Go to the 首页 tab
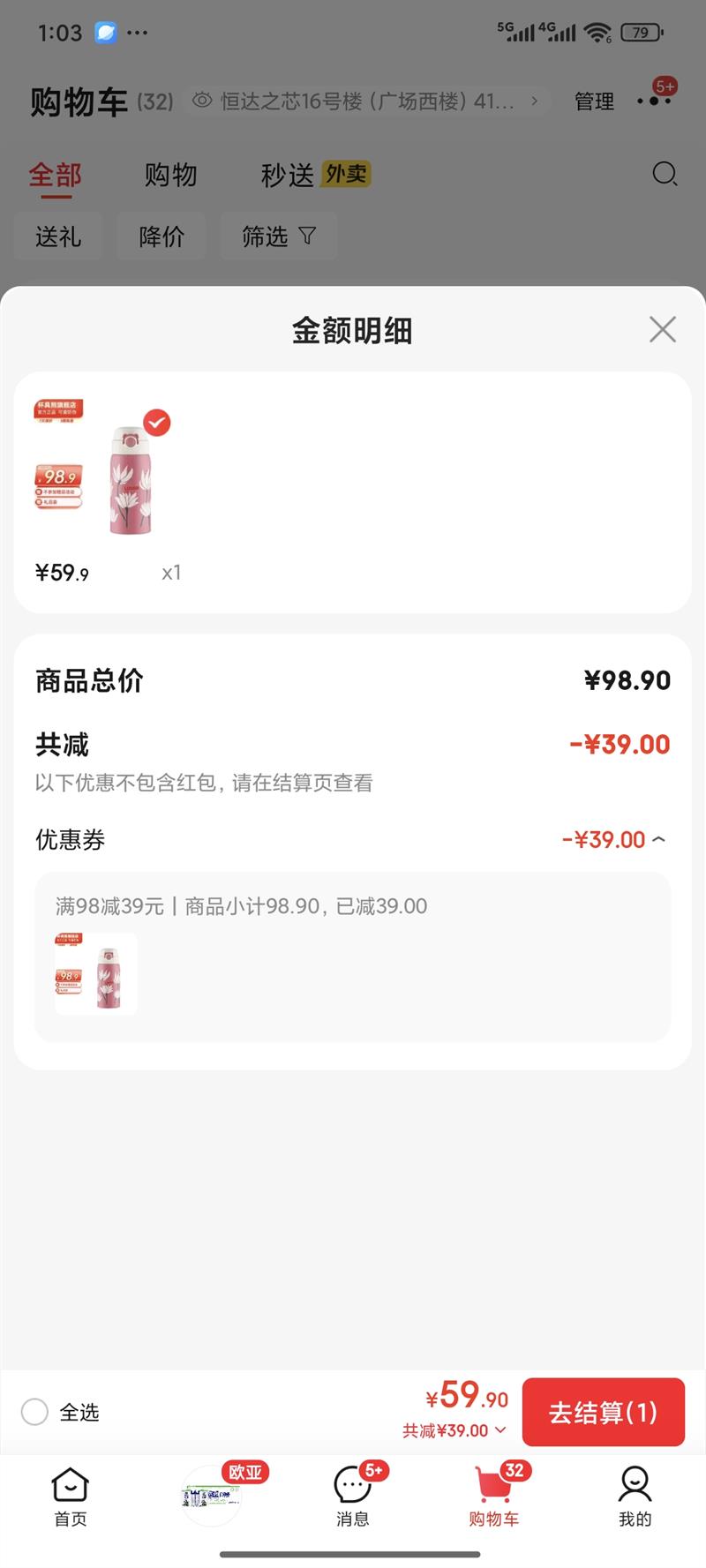 71,1497
